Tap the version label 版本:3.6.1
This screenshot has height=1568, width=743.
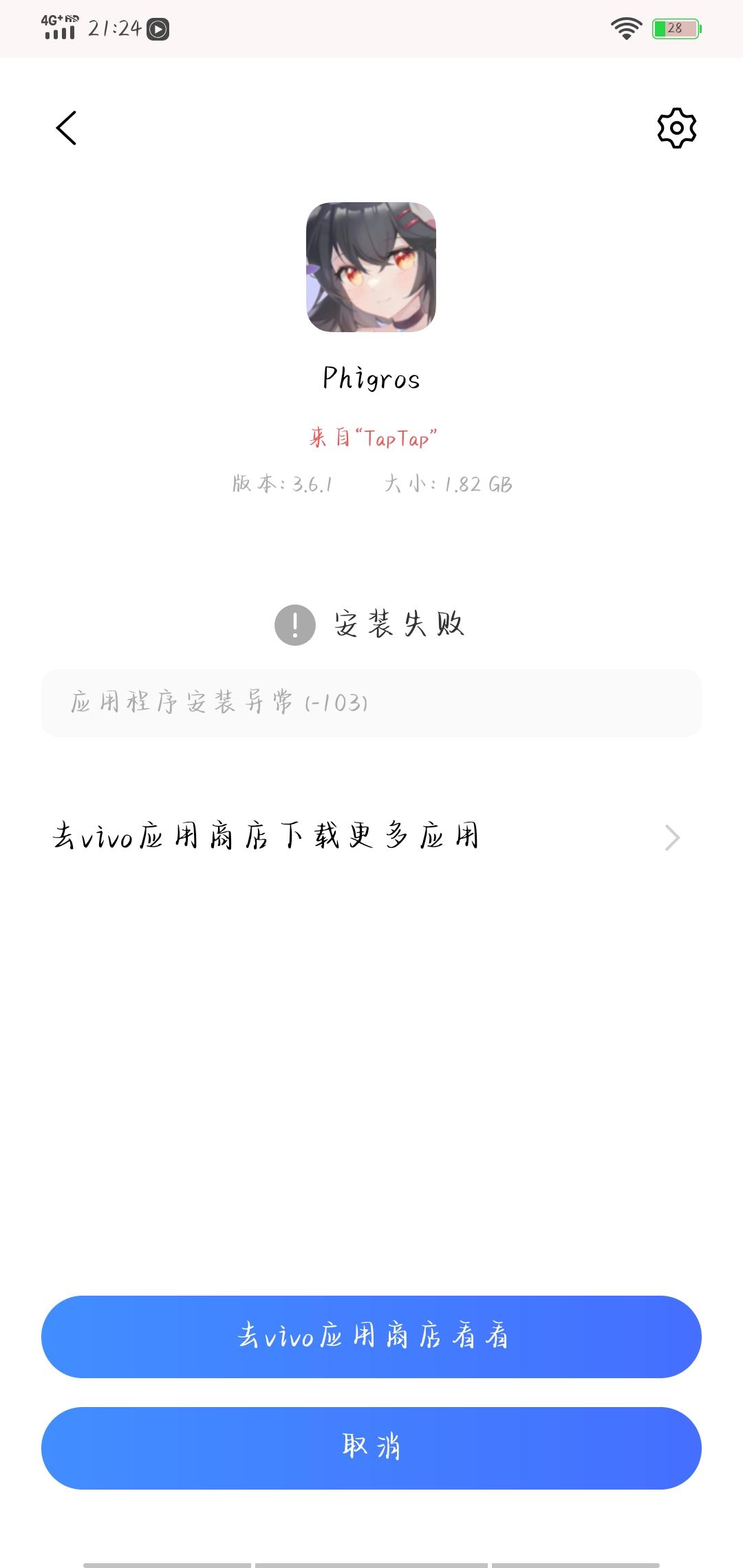283,484
